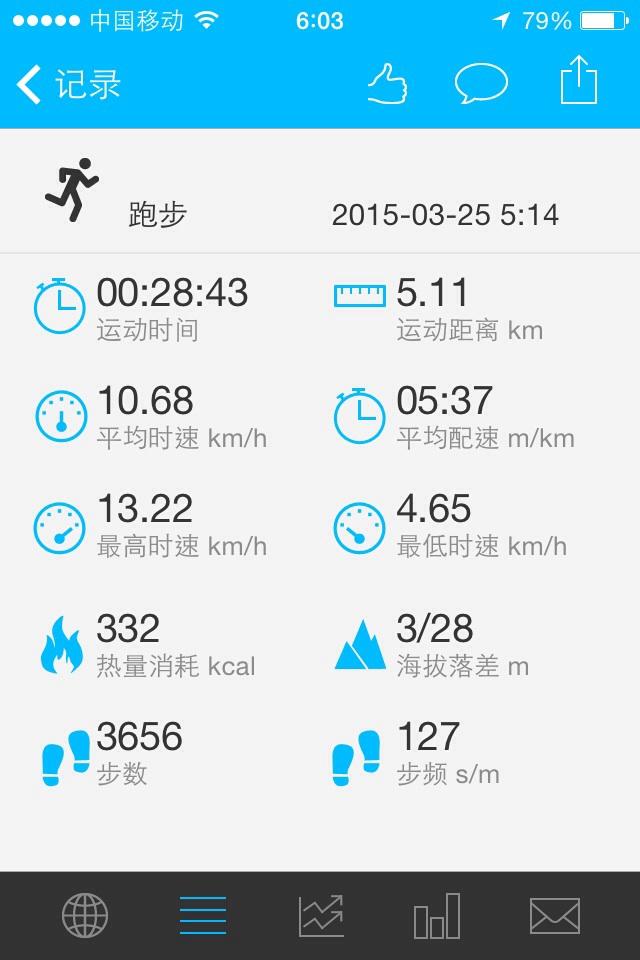Switch to the bar chart tab
This screenshot has width=640, height=960.
pos(437,915)
